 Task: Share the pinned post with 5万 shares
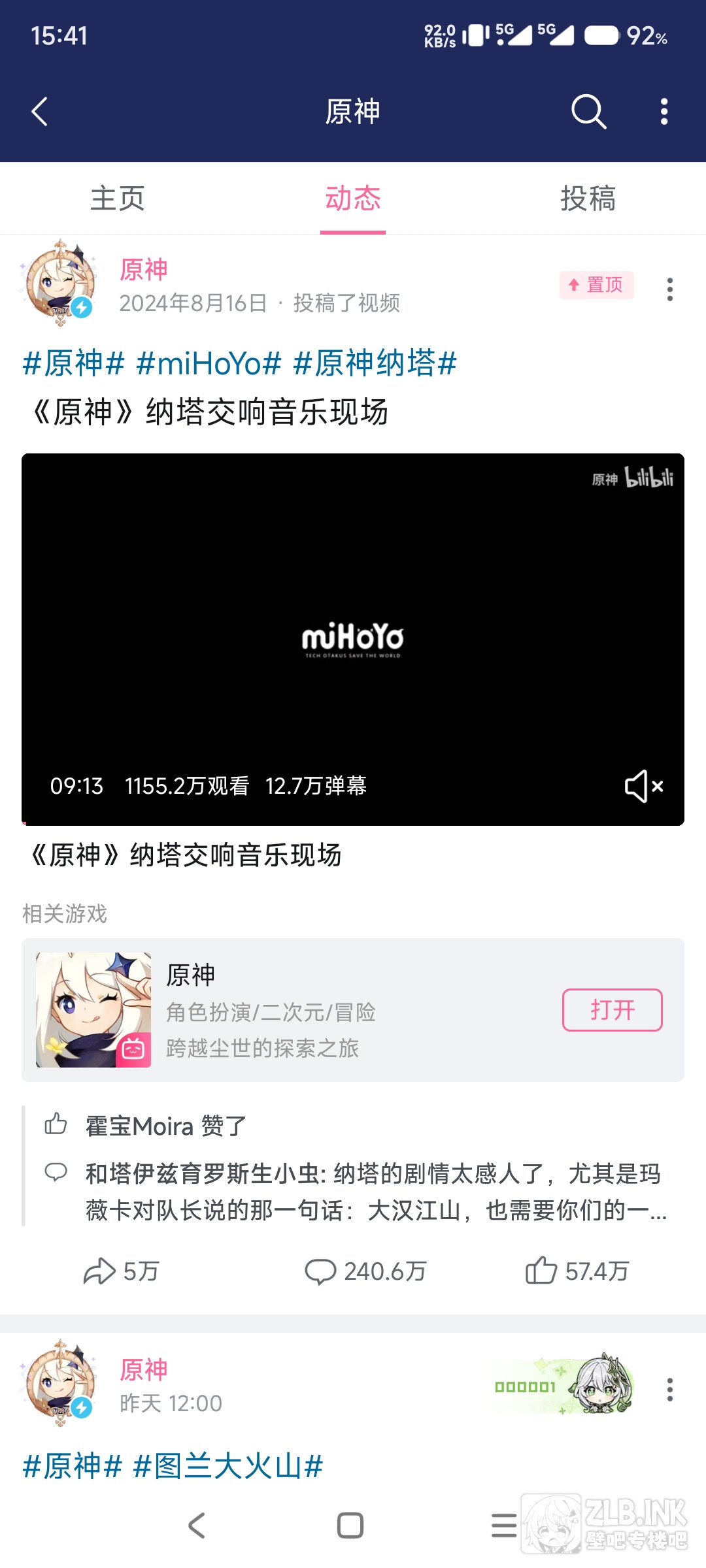click(x=122, y=1271)
